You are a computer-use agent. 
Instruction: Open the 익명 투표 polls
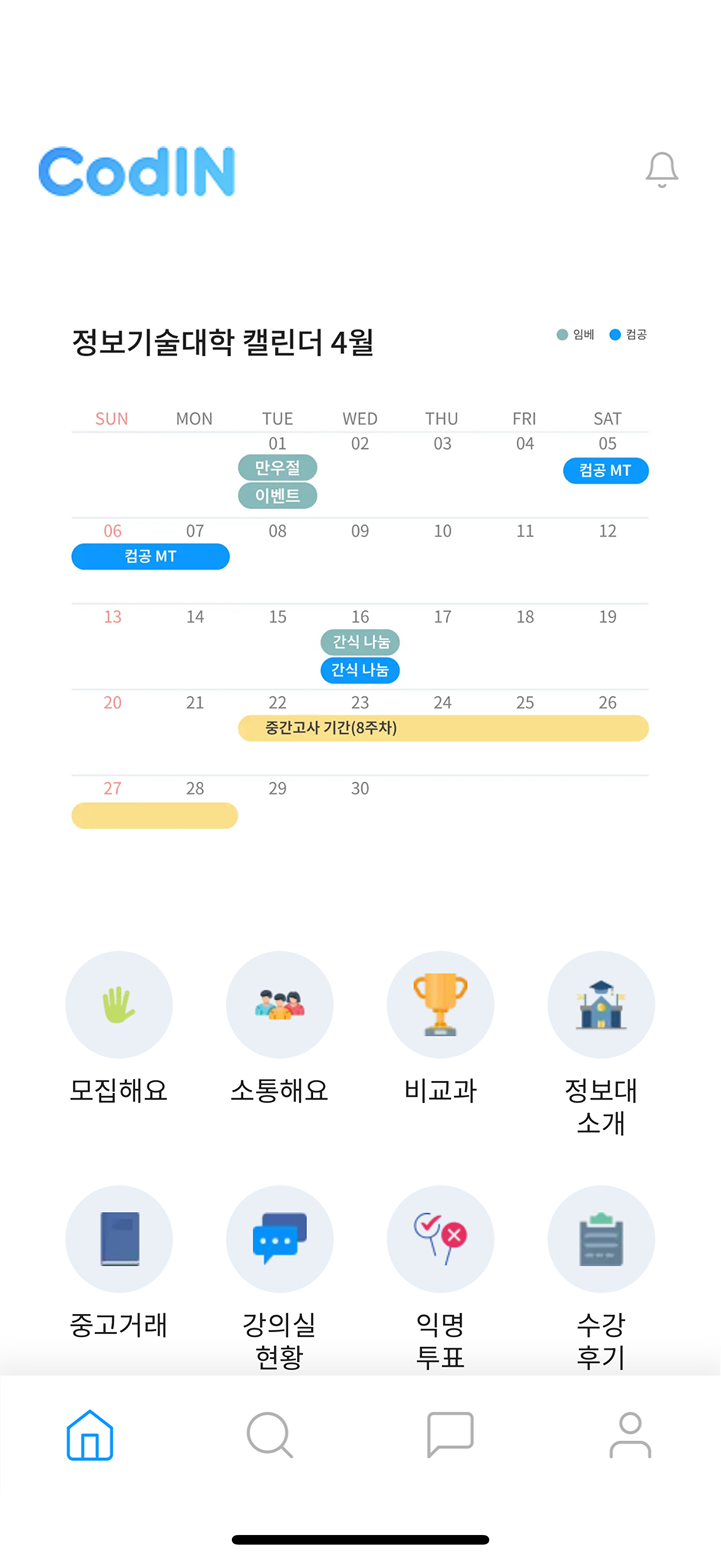point(440,1239)
